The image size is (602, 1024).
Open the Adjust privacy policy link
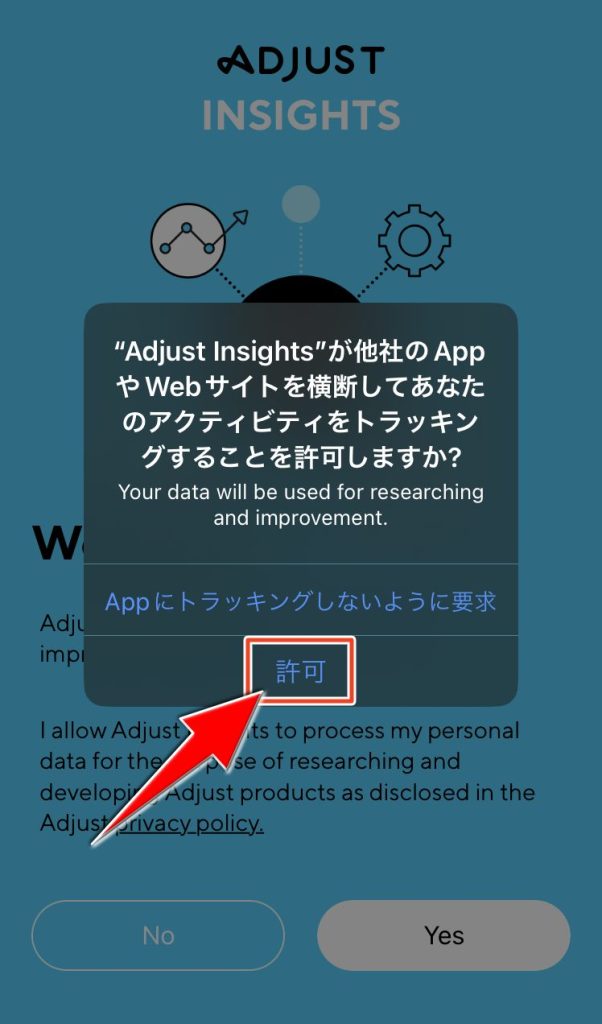click(x=190, y=824)
